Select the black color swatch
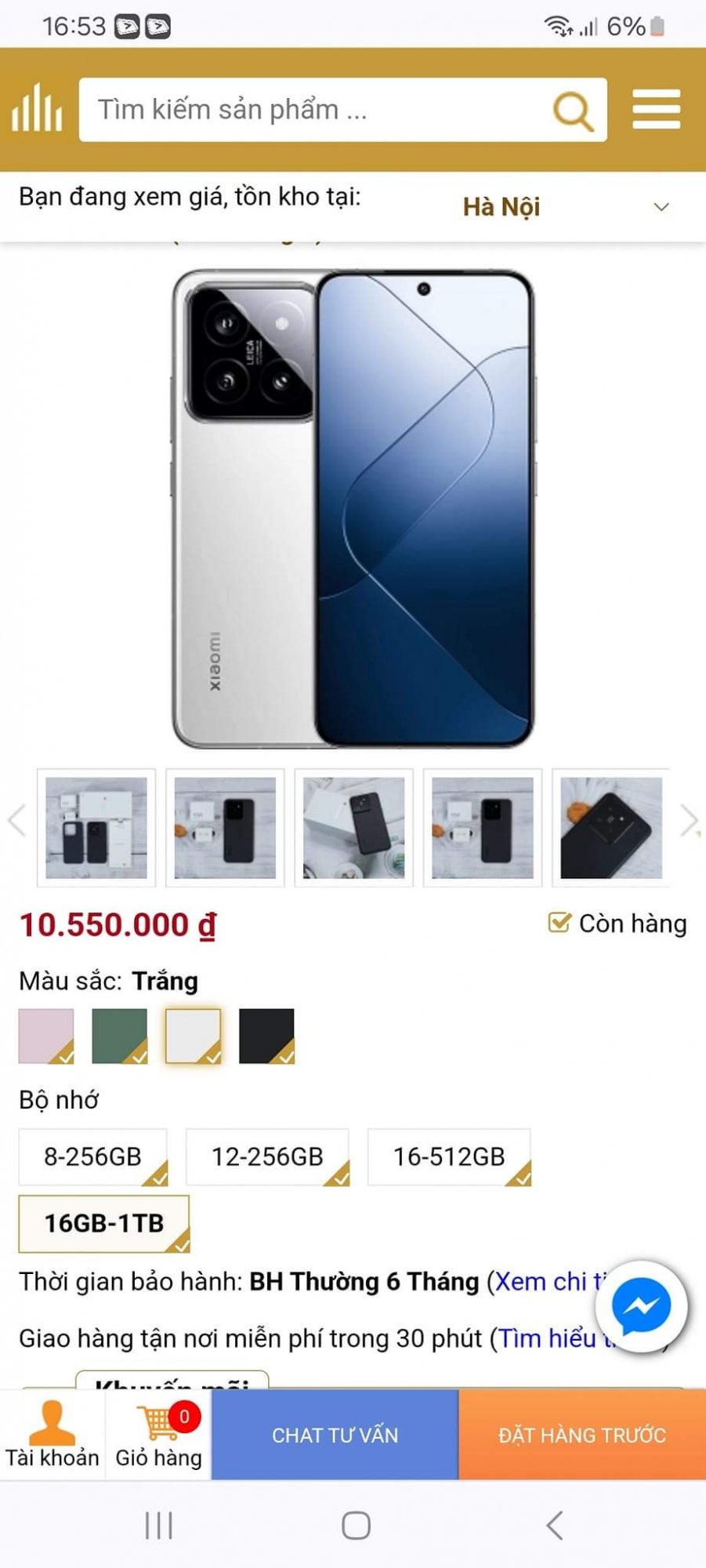 [x=266, y=1036]
